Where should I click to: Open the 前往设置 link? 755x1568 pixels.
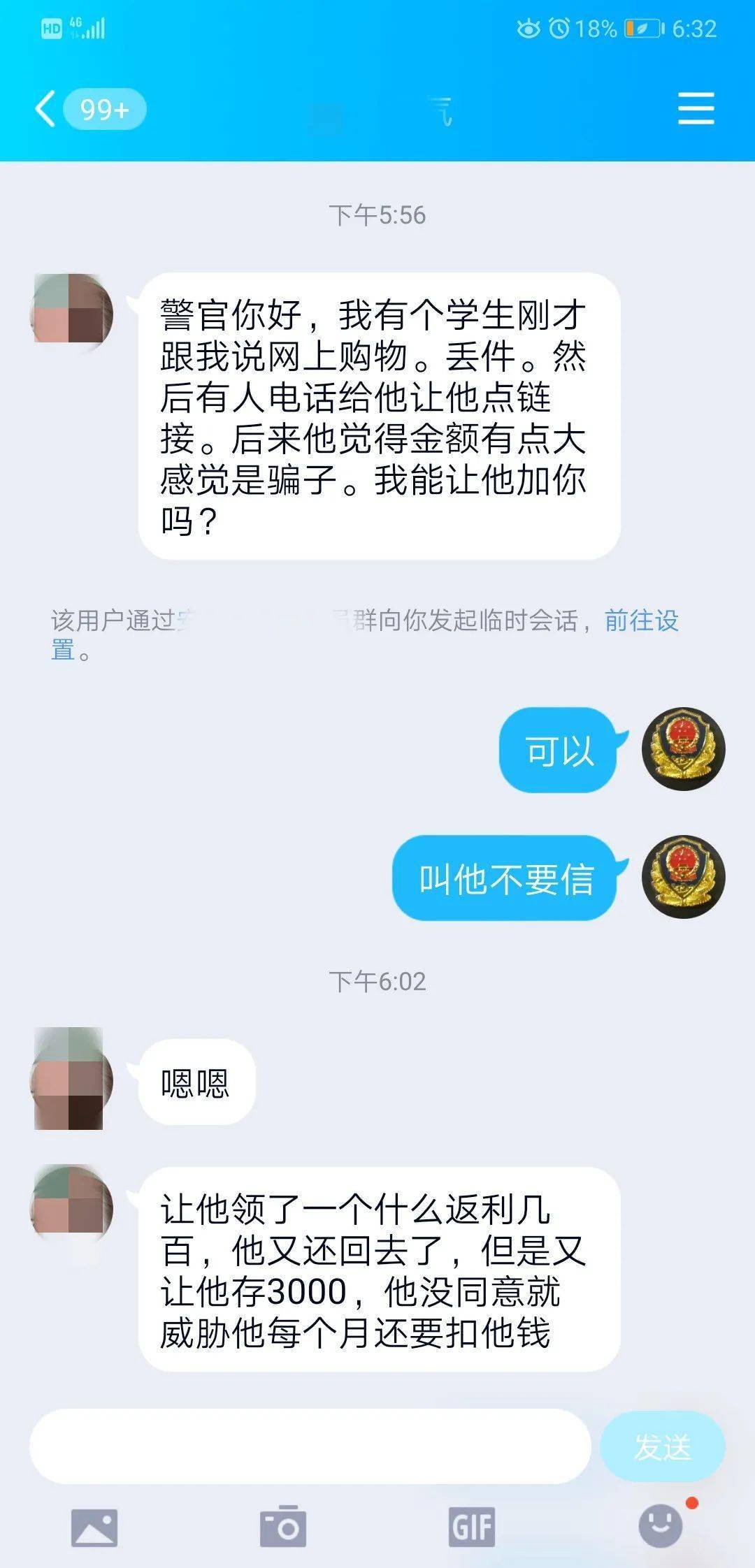(364, 634)
